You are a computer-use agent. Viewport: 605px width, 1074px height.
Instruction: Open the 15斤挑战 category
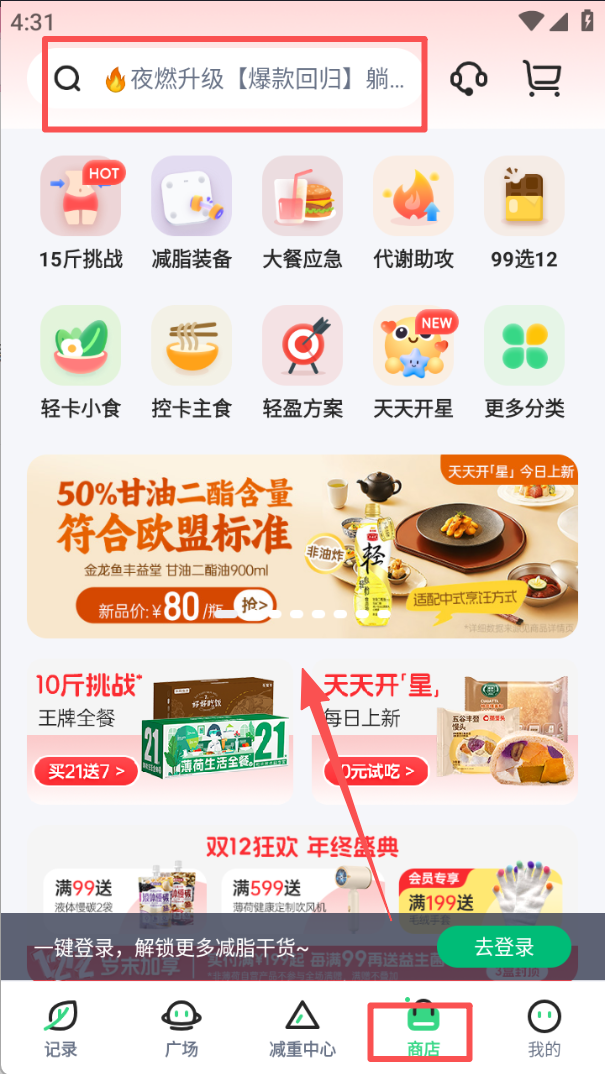tap(81, 213)
